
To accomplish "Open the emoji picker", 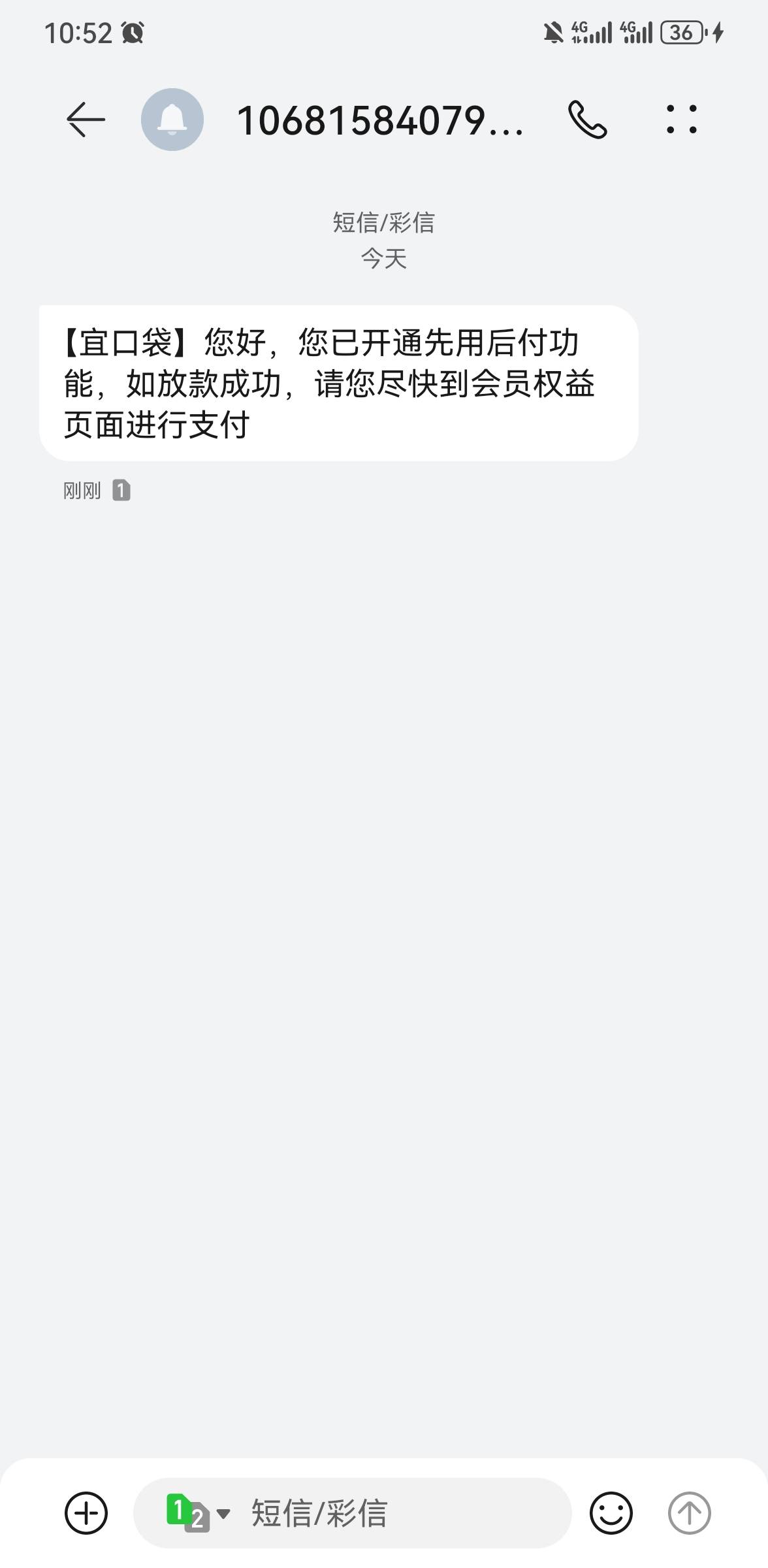I will coord(611,1513).
